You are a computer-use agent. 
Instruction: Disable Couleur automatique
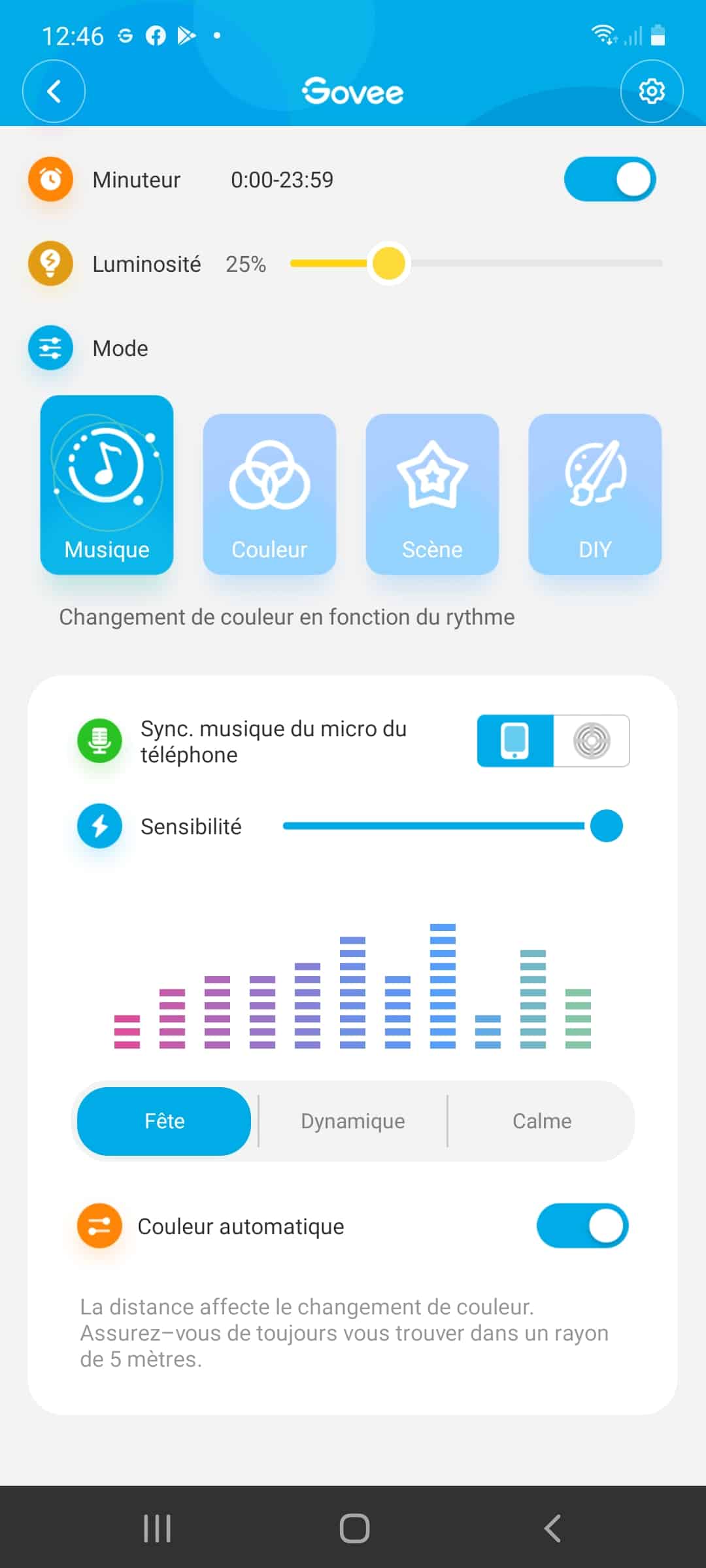coord(582,1226)
